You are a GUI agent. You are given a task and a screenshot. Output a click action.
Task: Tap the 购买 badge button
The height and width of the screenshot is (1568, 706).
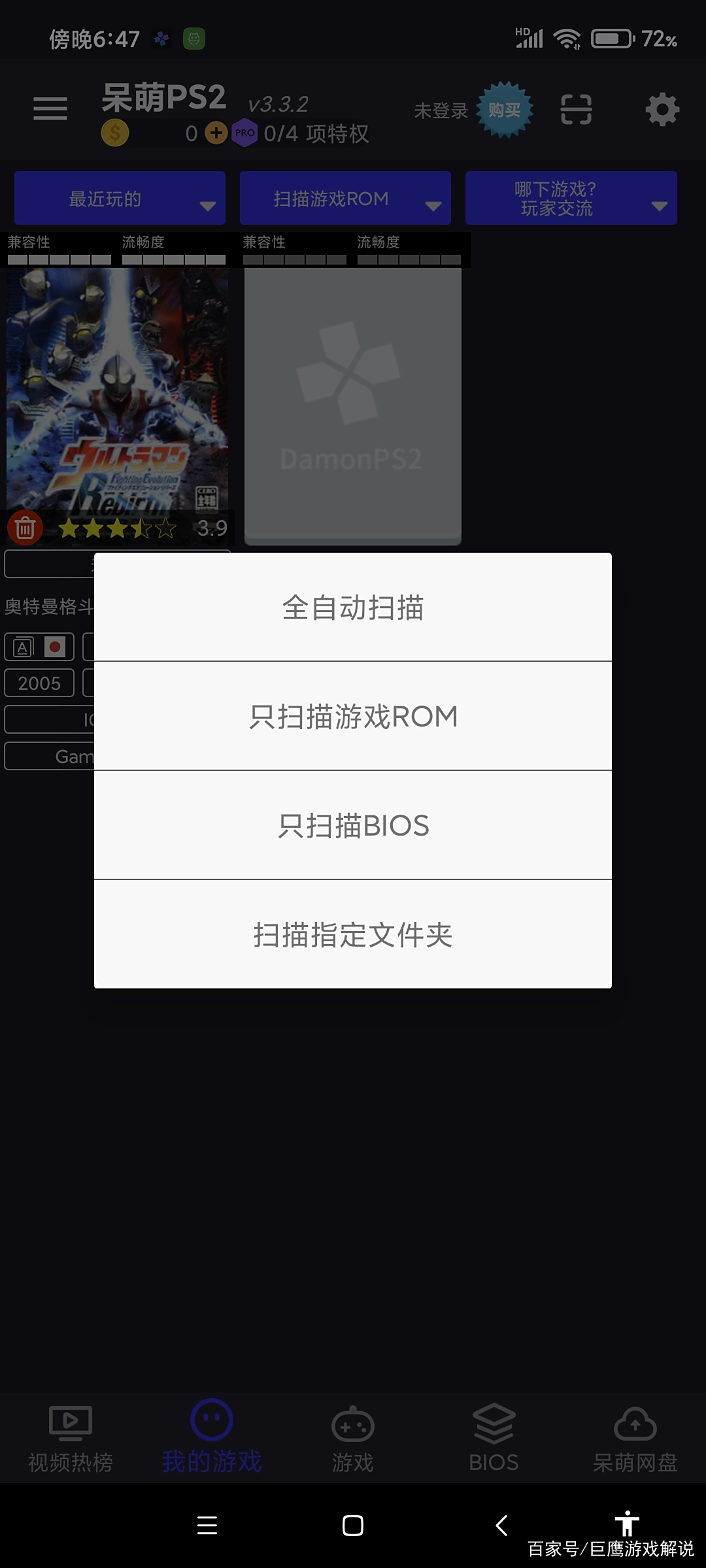504,110
